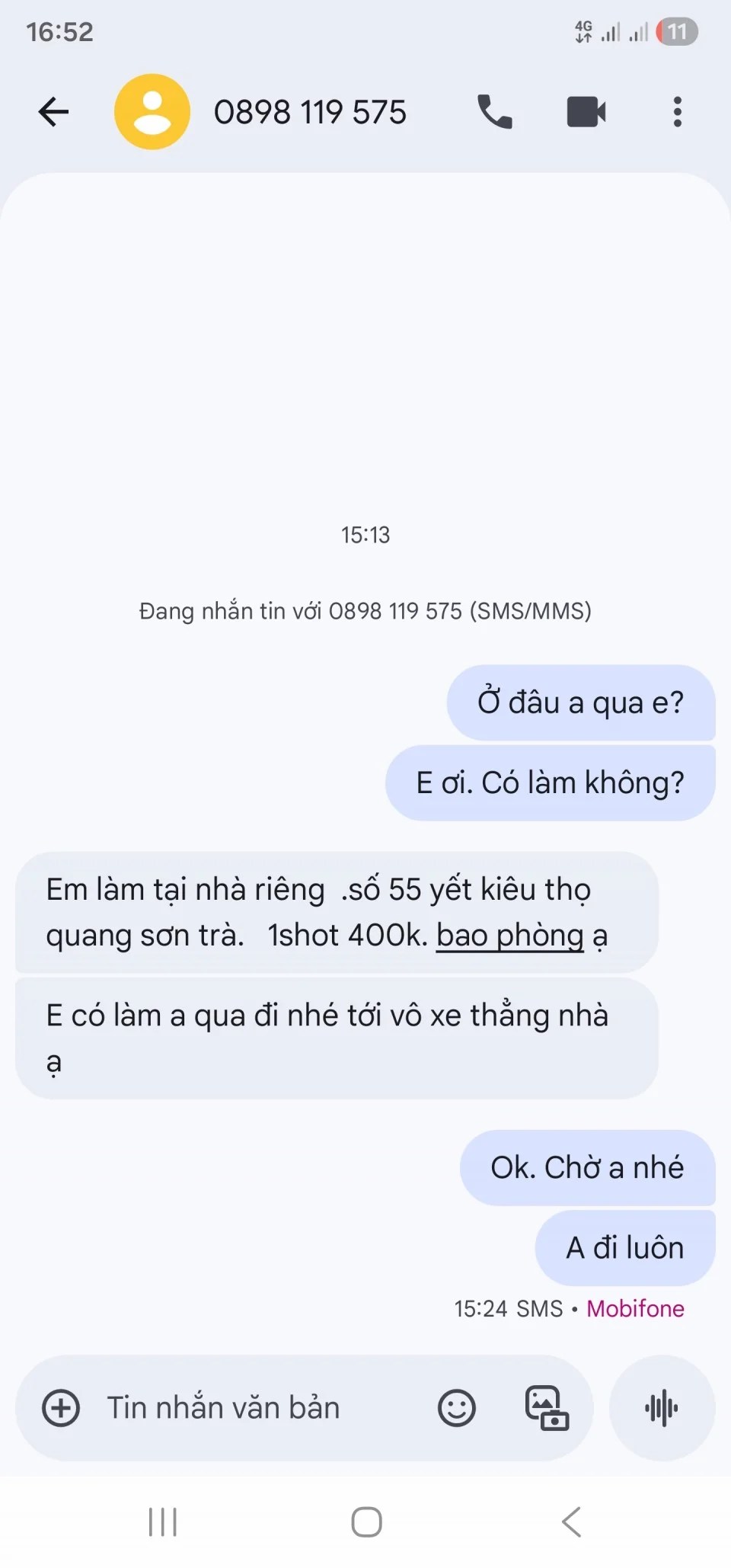Open the emoji picker
This screenshot has width=731, height=1568.
click(457, 1407)
